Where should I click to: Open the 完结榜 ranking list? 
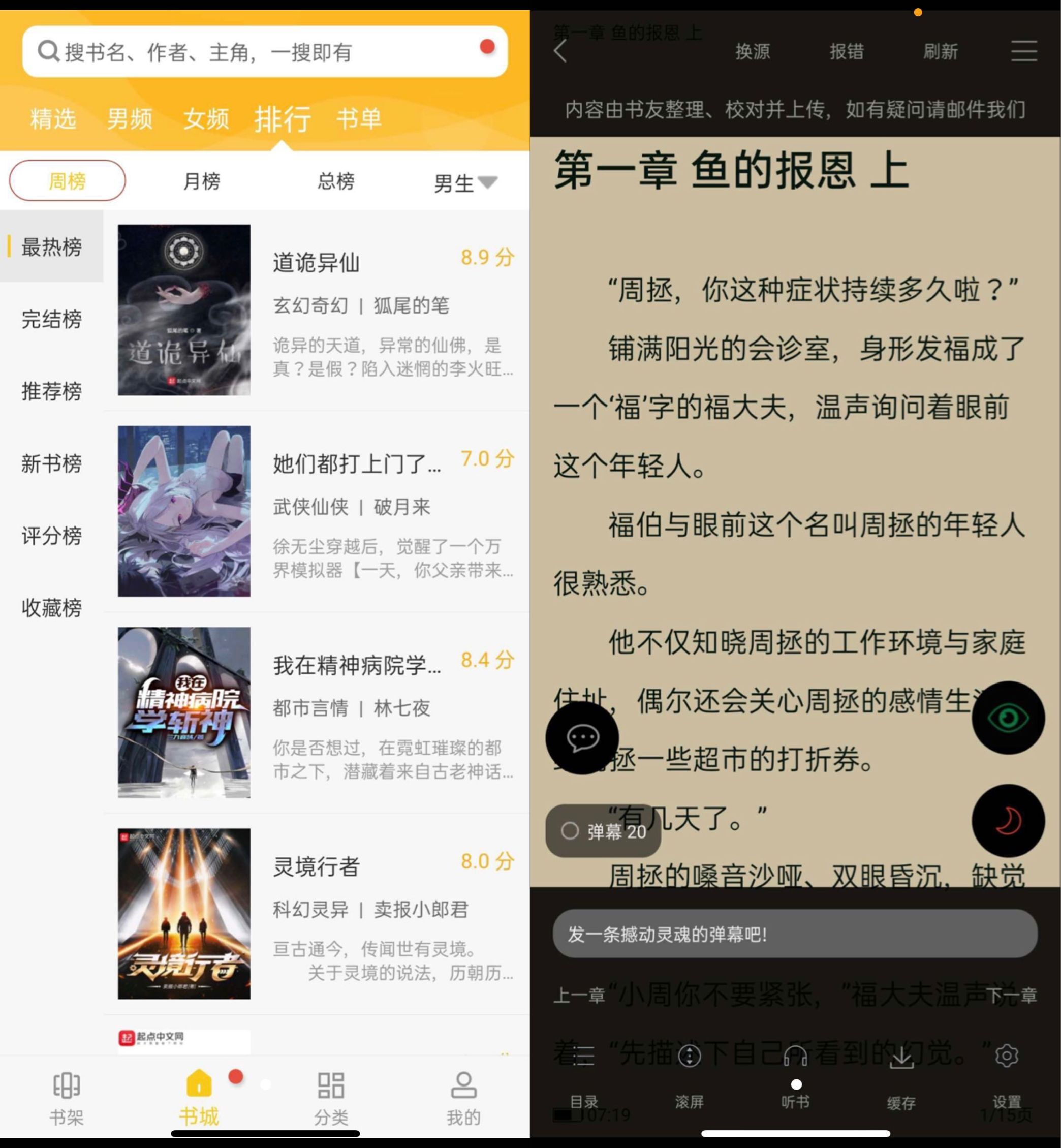(x=52, y=319)
